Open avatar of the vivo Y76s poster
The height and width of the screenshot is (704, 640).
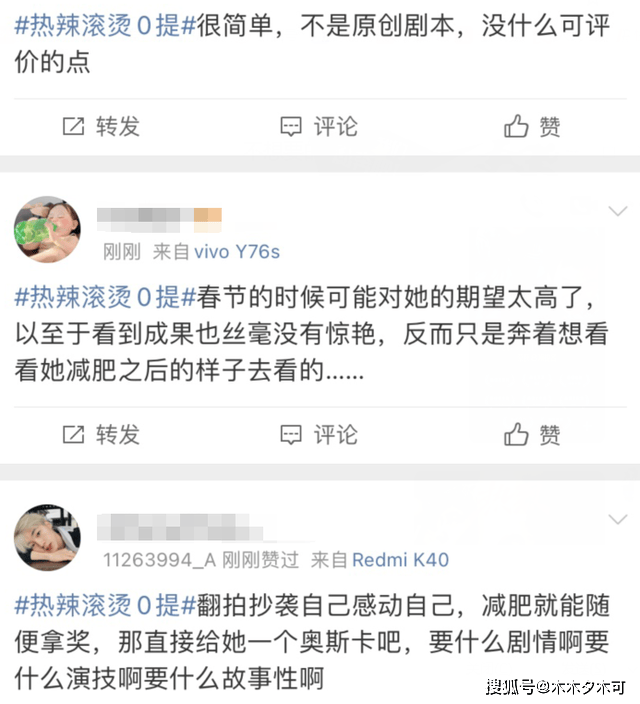click(x=46, y=227)
